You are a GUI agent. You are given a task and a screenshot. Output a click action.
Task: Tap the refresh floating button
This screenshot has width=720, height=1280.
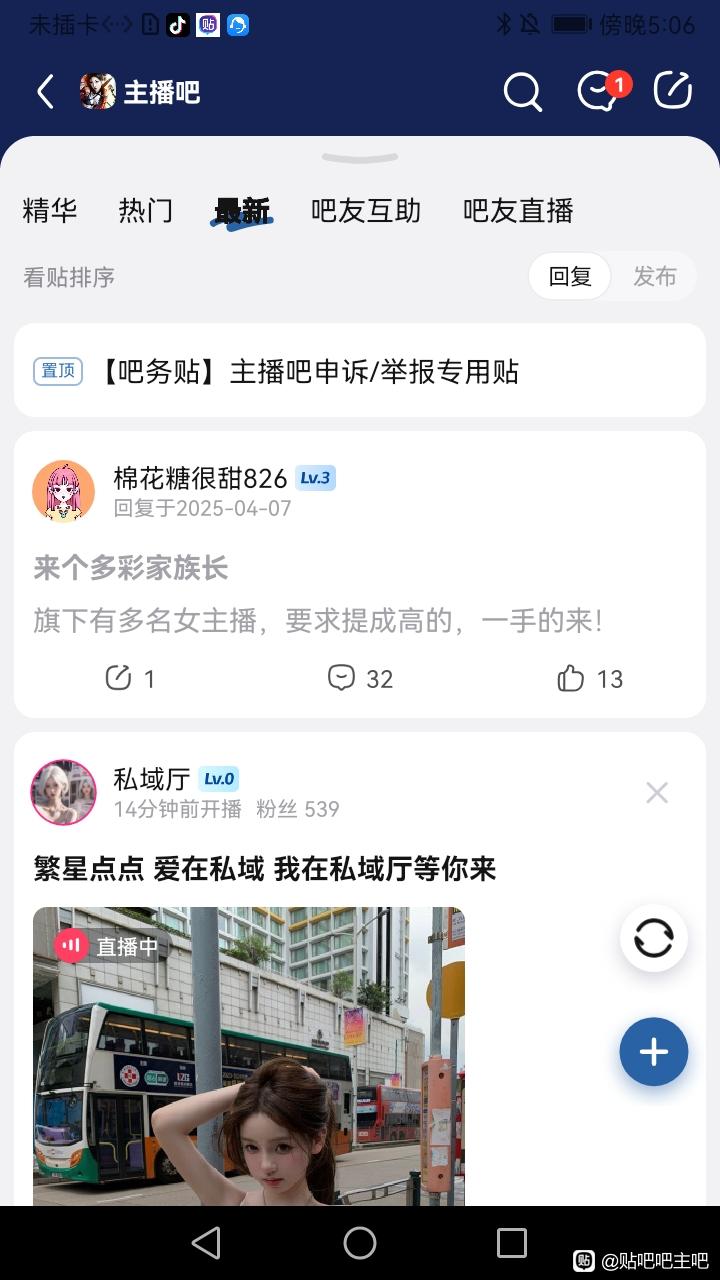[x=654, y=939]
